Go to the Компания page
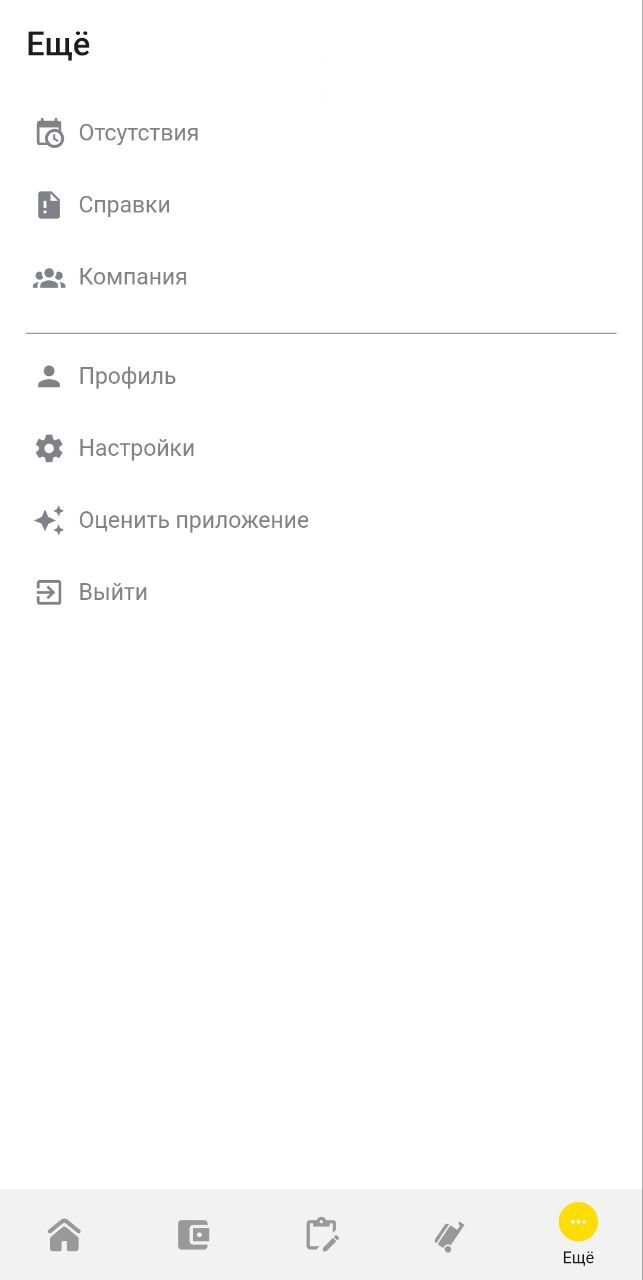This screenshot has height=1280, width=643. 321,277
